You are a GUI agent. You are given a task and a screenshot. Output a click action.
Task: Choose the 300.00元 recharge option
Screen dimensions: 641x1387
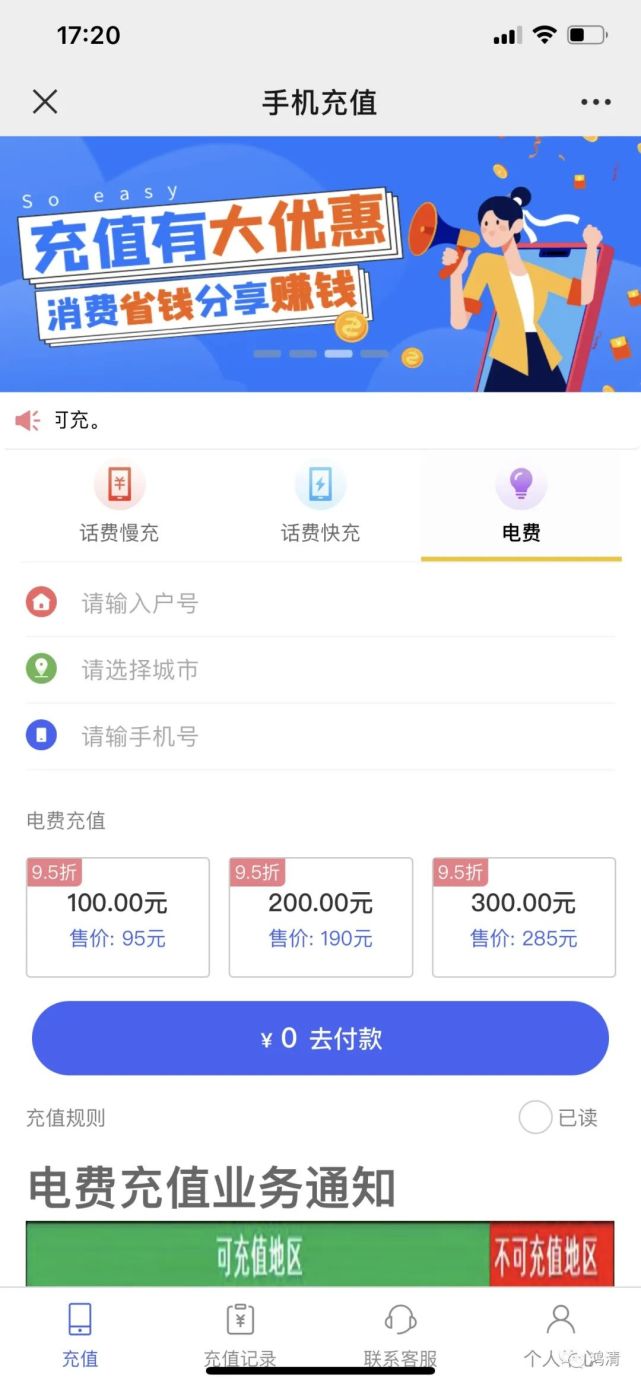pyautogui.click(x=524, y=918)
